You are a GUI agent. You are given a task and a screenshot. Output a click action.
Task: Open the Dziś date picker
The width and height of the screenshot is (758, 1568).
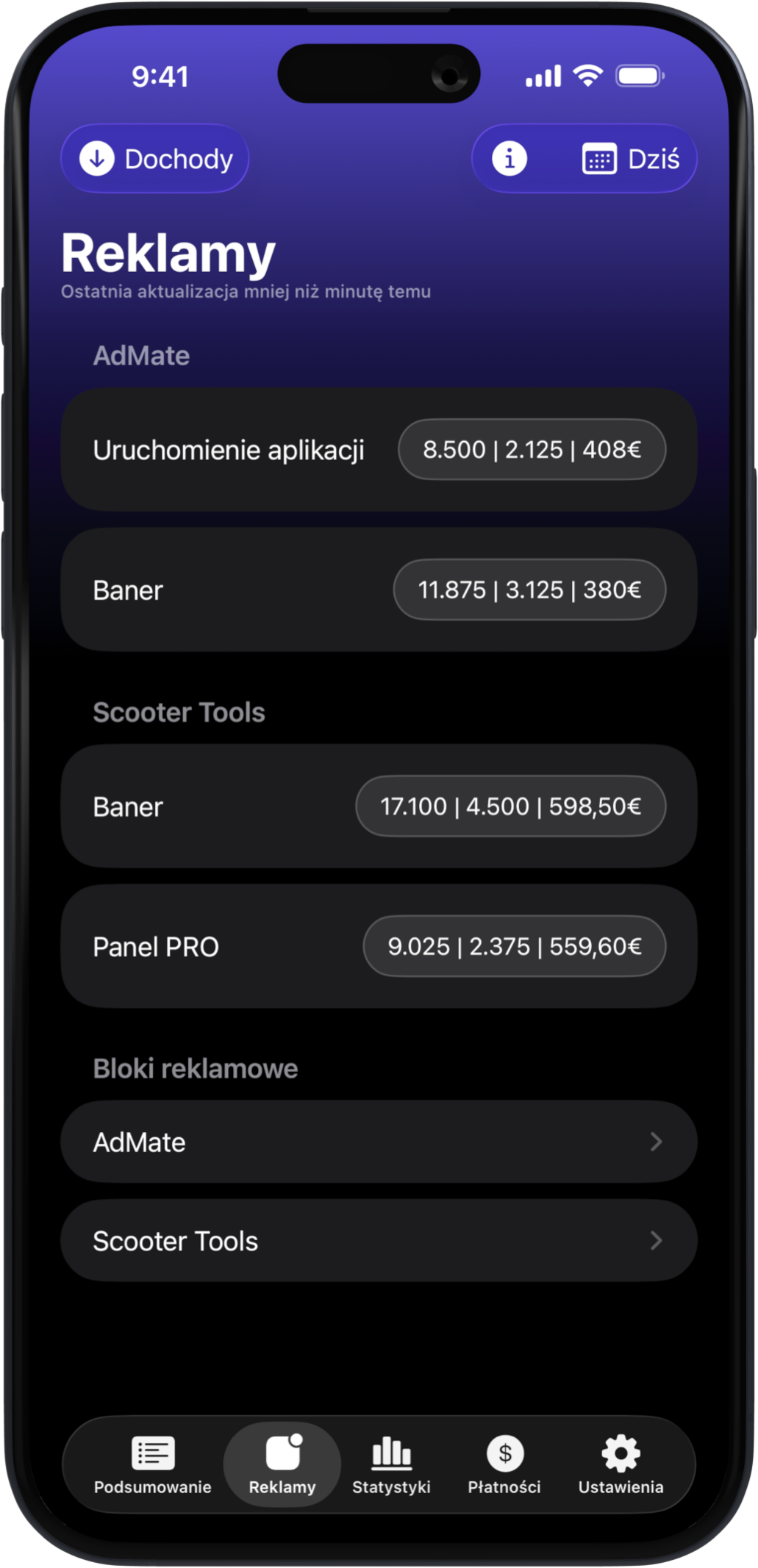click(x=632, y=159)
